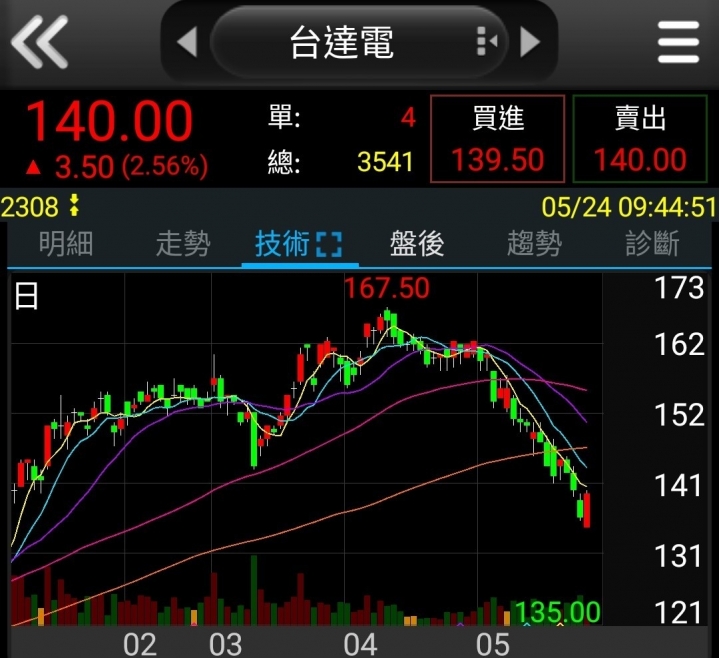Viewport: 720px width, 658px height.
Task: Tap the 買進 139.50 buy button
Action: (x=497, y=139)
